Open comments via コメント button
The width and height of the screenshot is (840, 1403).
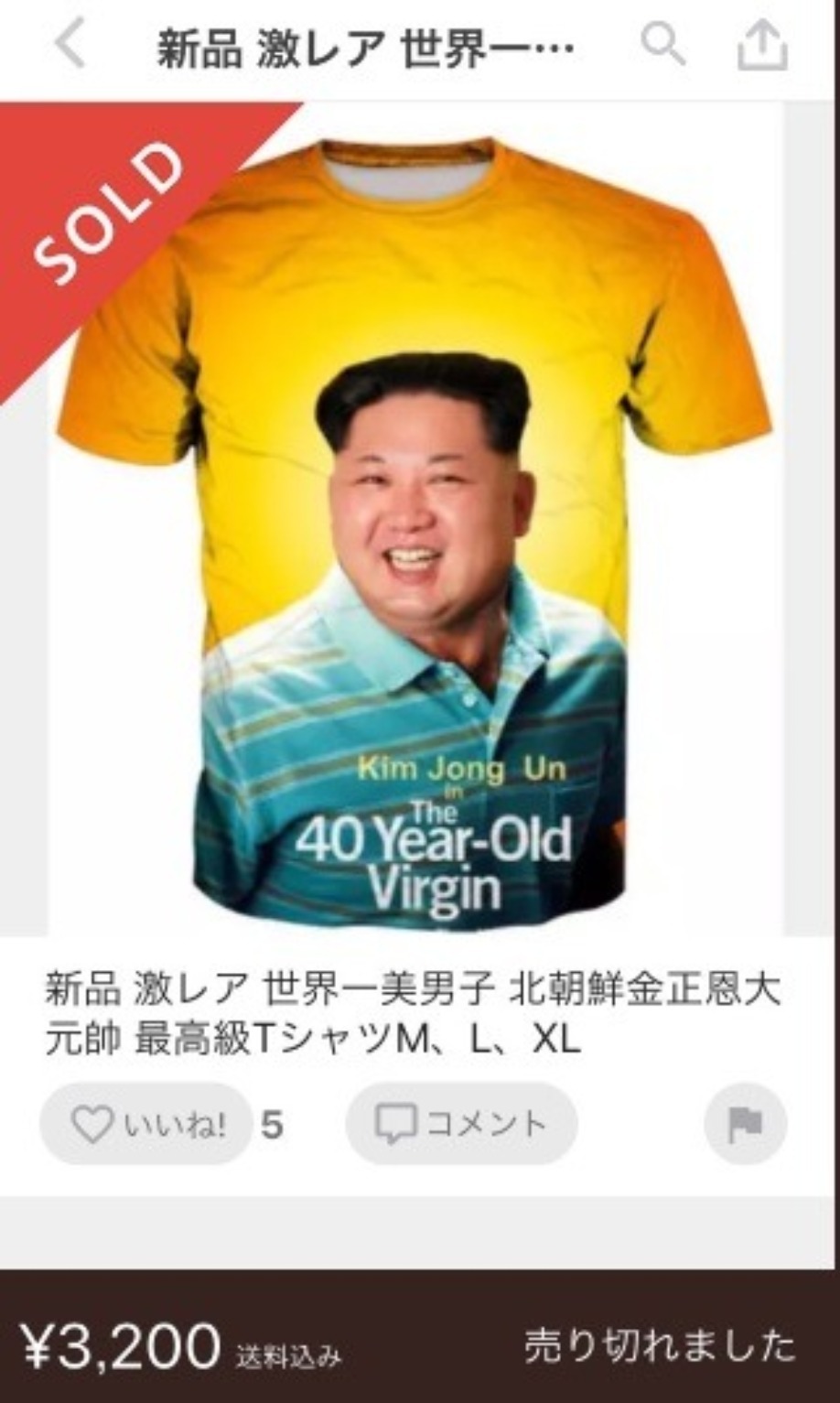(461, 1124)
